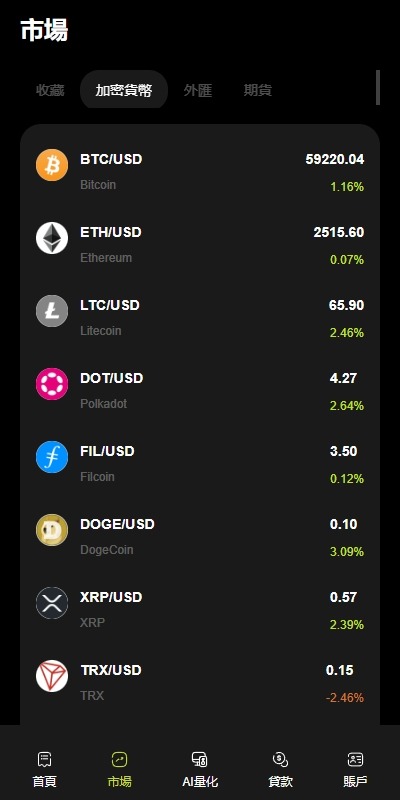Select the 加密貨幣 tab
The height and width of the screenshot is (800, 400).
pyautogui.click(x=124, y=90)
